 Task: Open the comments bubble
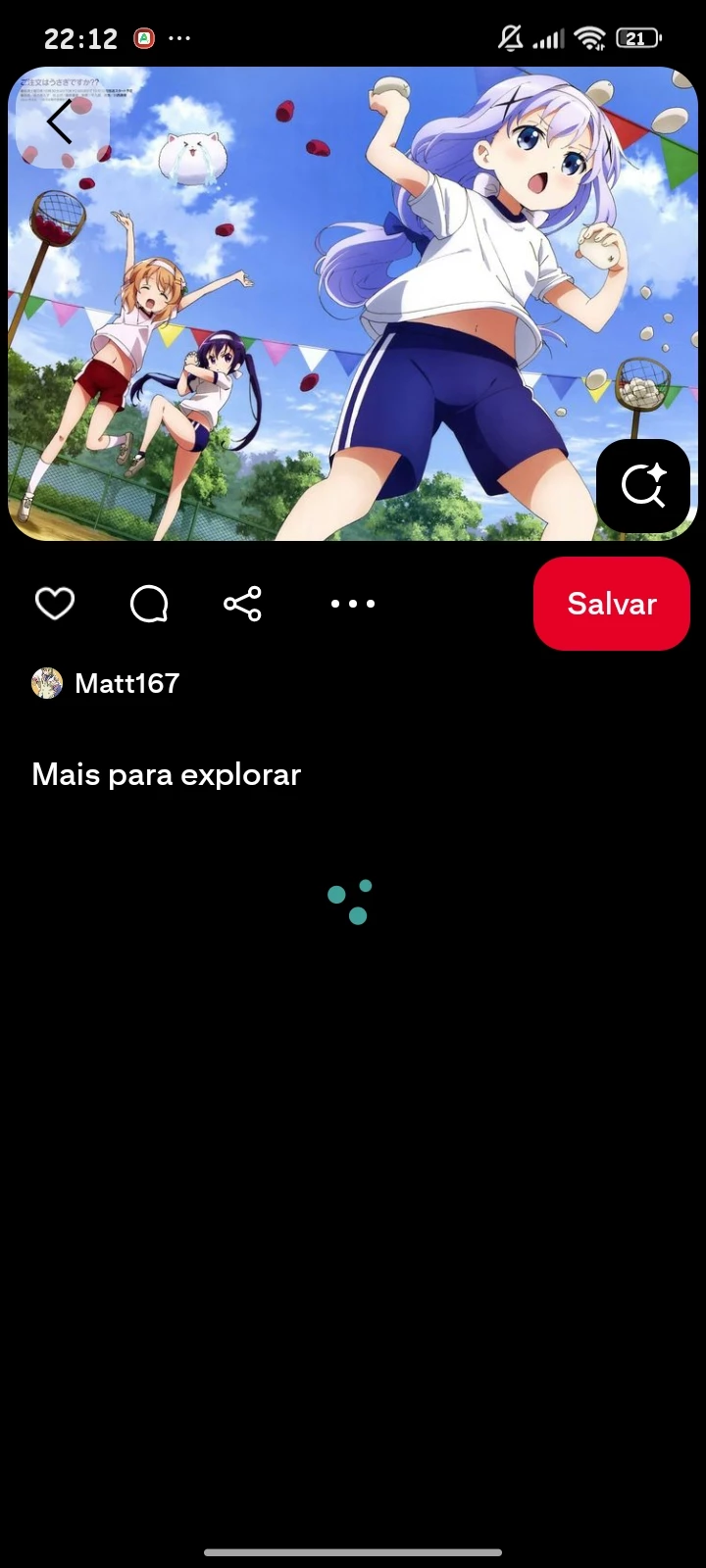[149, 604]
